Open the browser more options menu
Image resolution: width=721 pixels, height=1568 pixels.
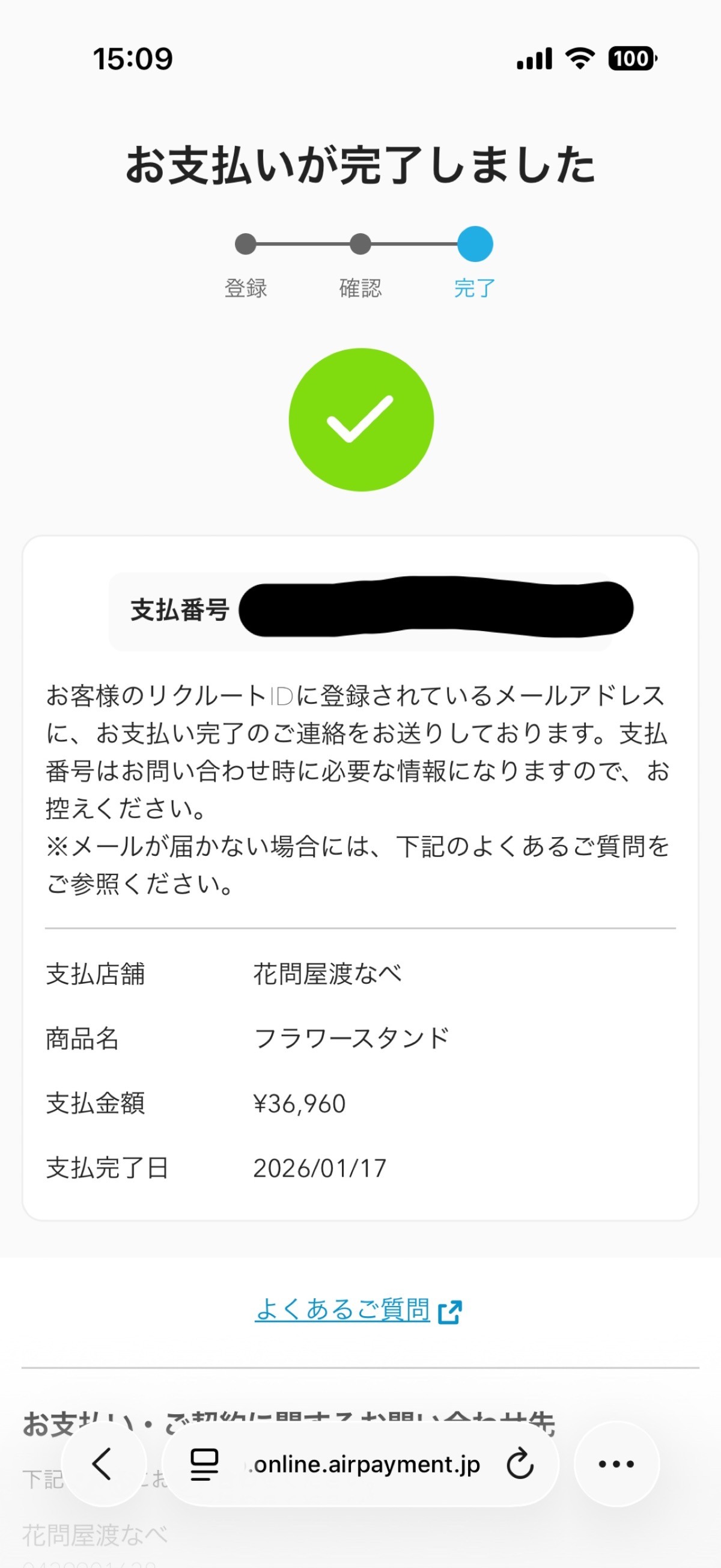[616, 1464]
